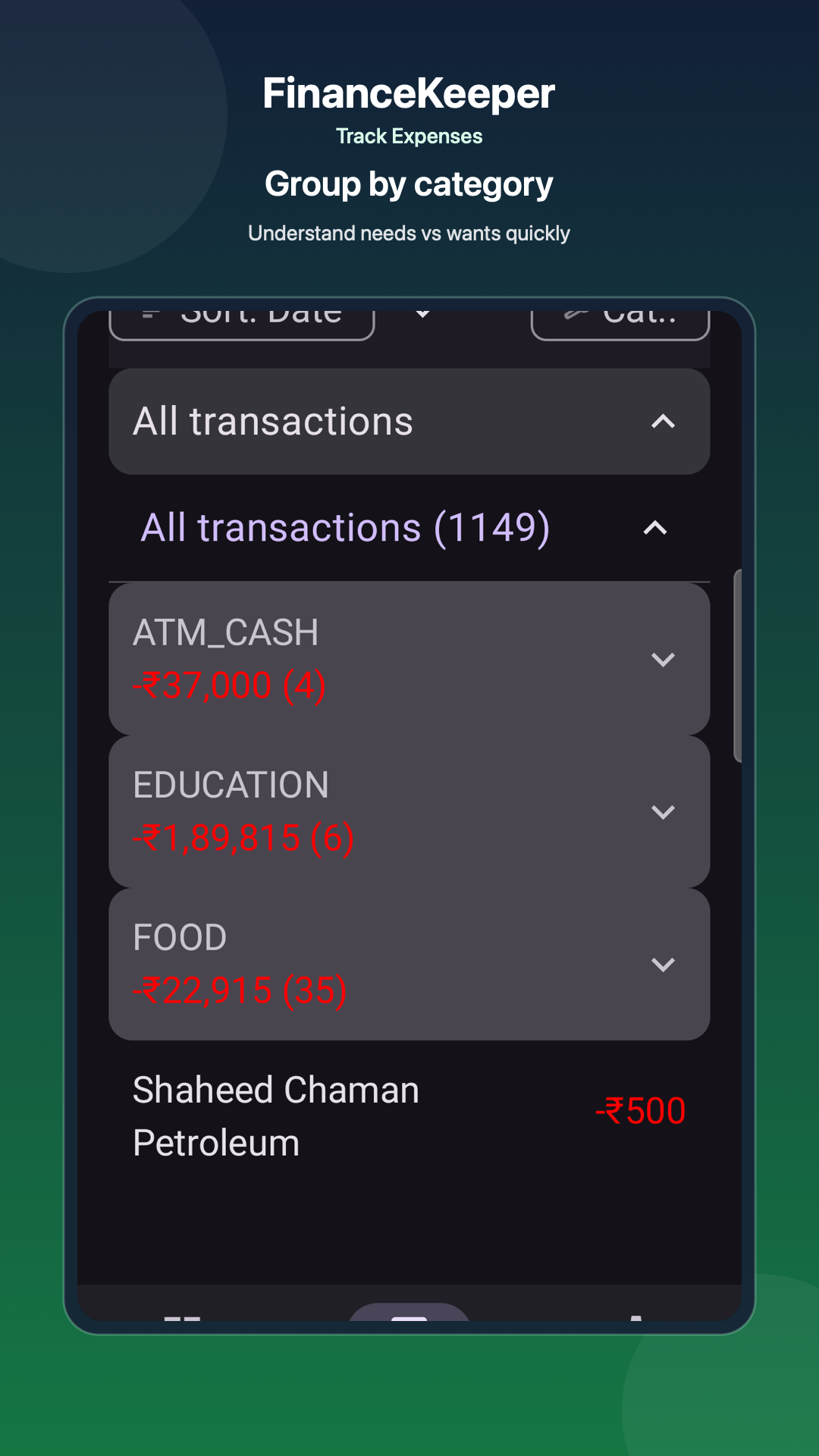This screenshot has width=819, height=1456.
Task: Click the chevron icon beside FOOD
Action: 664,965
